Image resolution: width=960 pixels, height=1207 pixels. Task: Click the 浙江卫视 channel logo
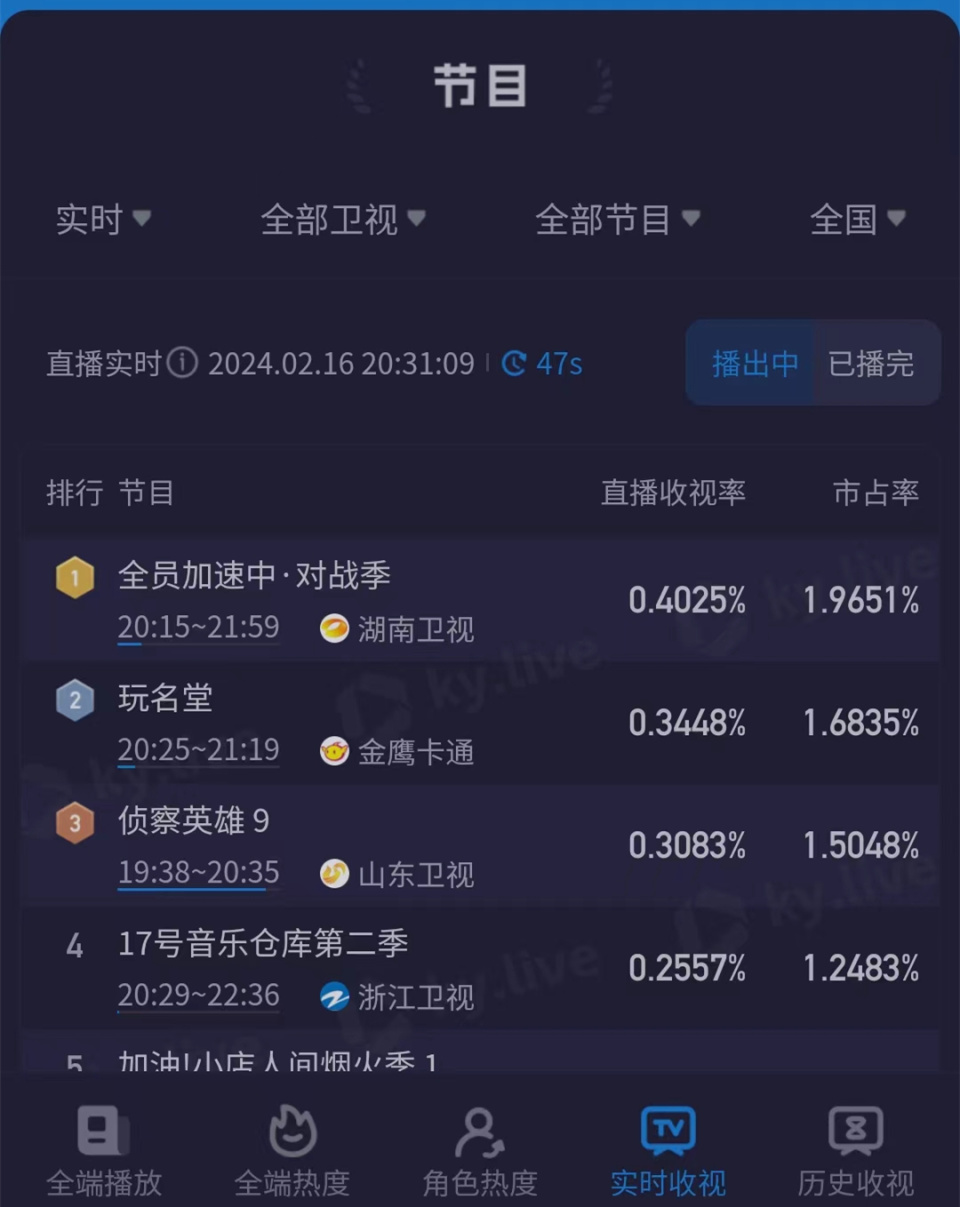coord(335,996)
